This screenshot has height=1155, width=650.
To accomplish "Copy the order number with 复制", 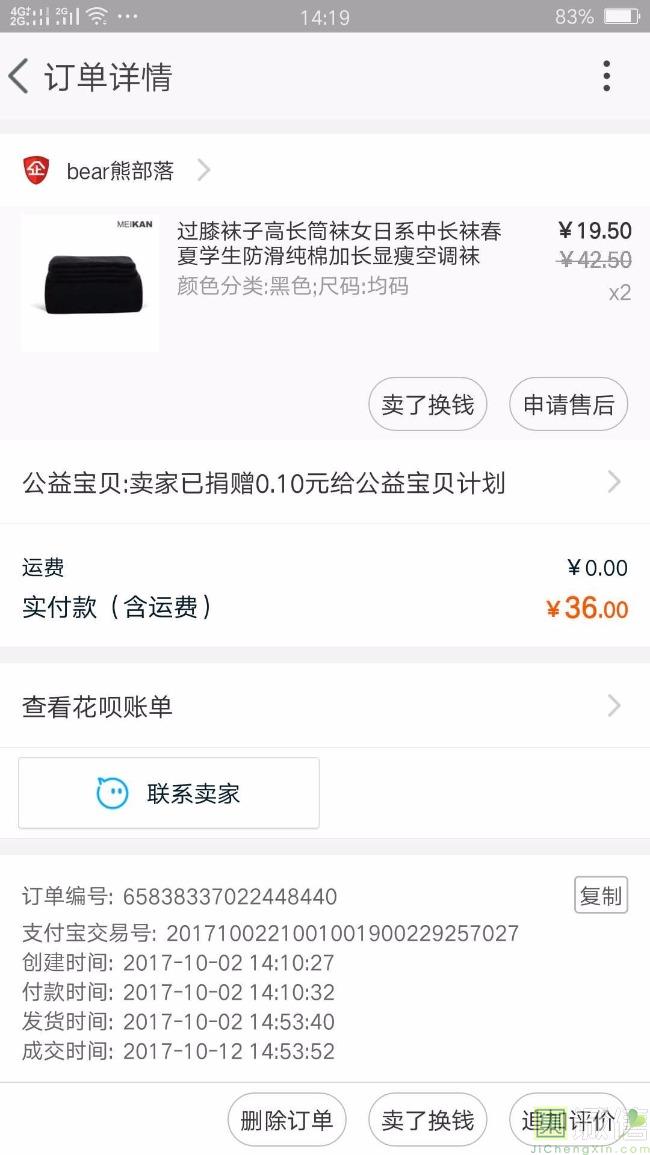I will [600, 896].
